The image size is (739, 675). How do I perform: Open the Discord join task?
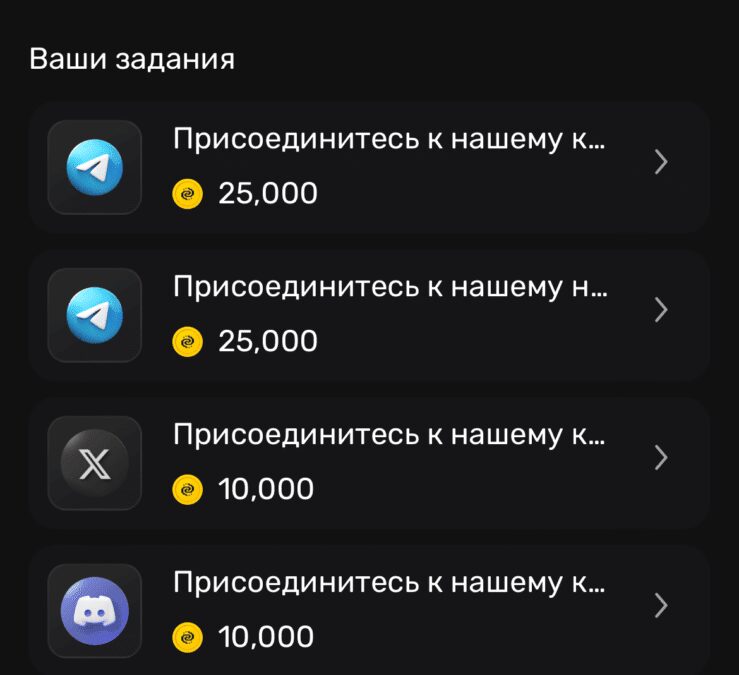[369, 609]
